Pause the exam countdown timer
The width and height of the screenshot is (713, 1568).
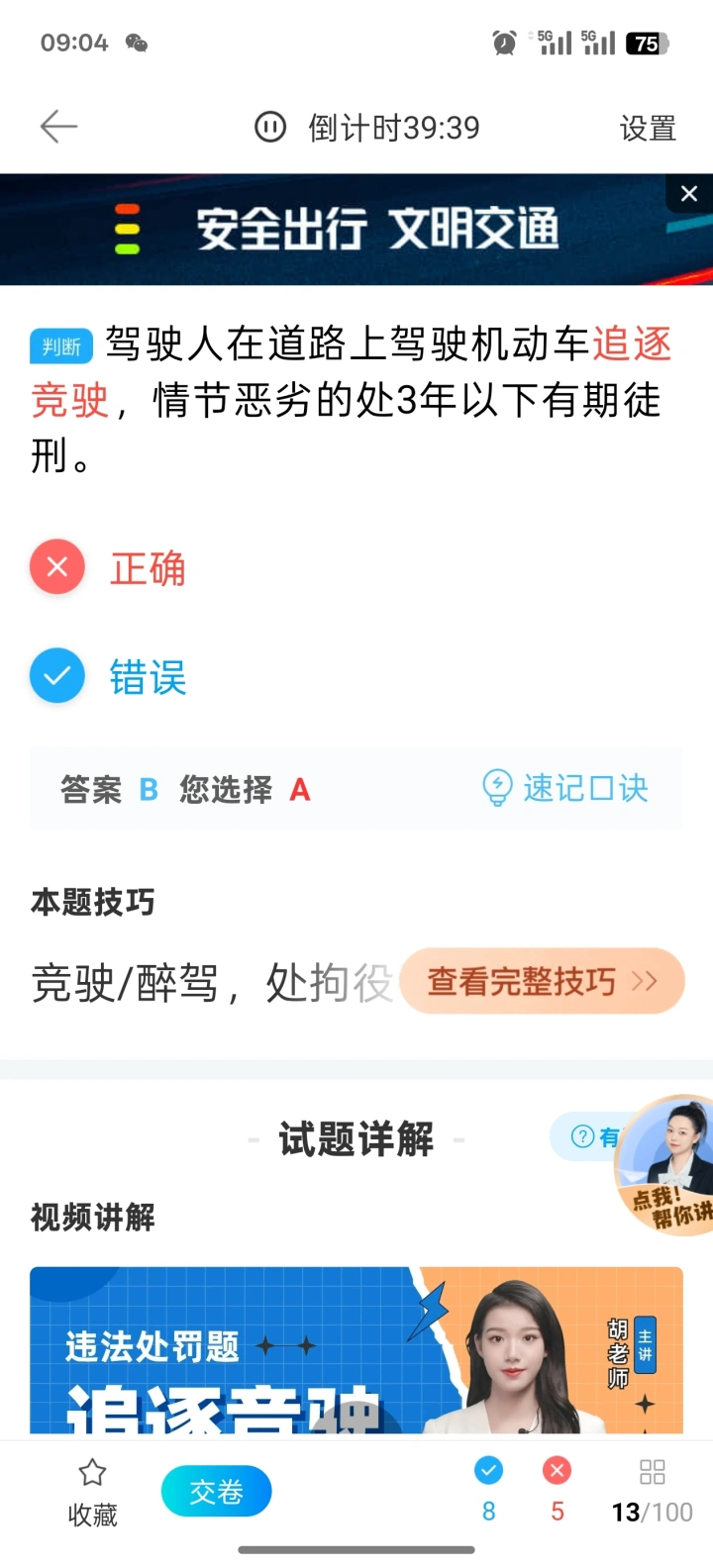click(270, 127)
